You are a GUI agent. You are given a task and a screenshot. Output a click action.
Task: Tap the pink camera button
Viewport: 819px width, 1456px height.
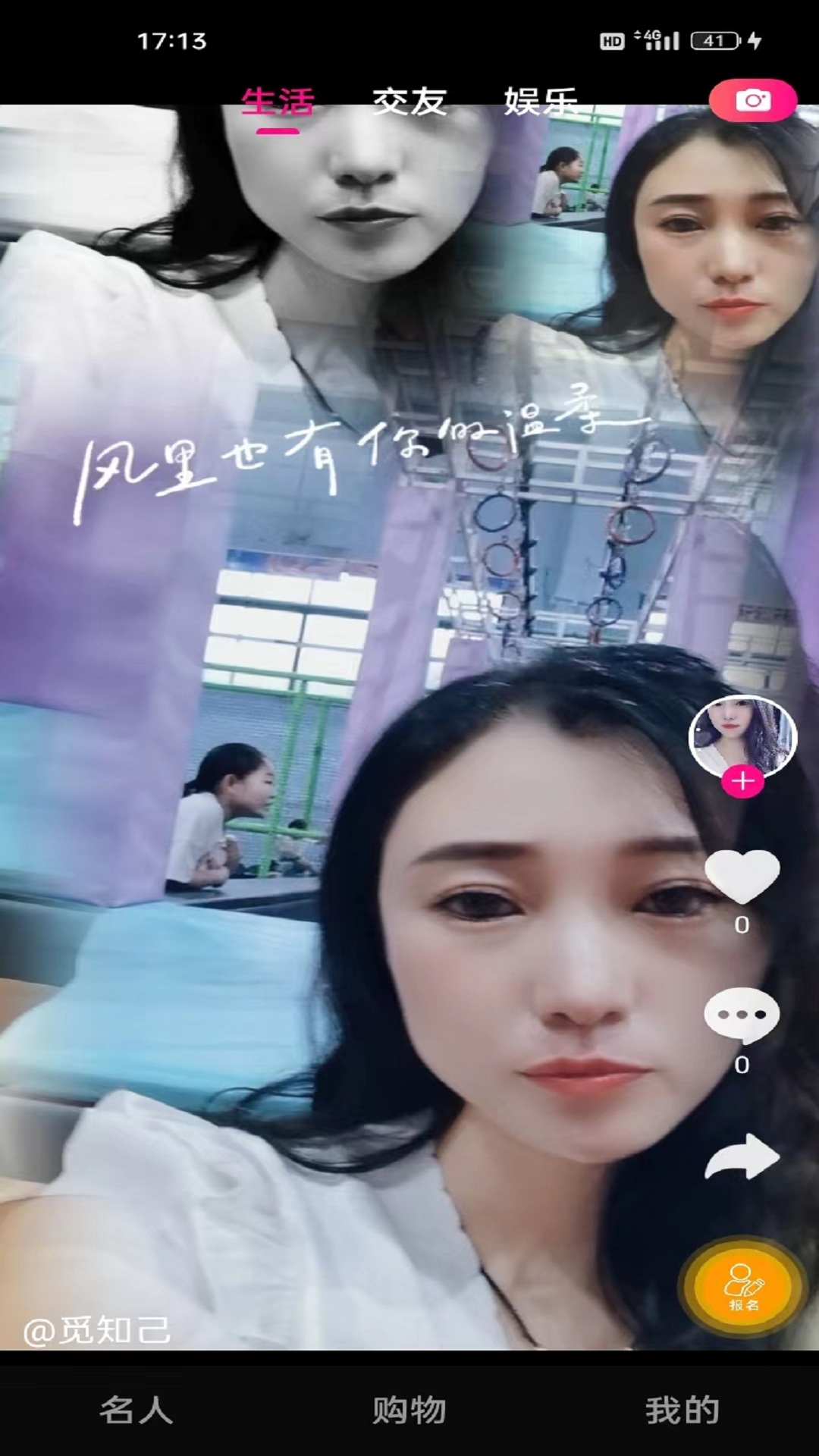[752, 100]
